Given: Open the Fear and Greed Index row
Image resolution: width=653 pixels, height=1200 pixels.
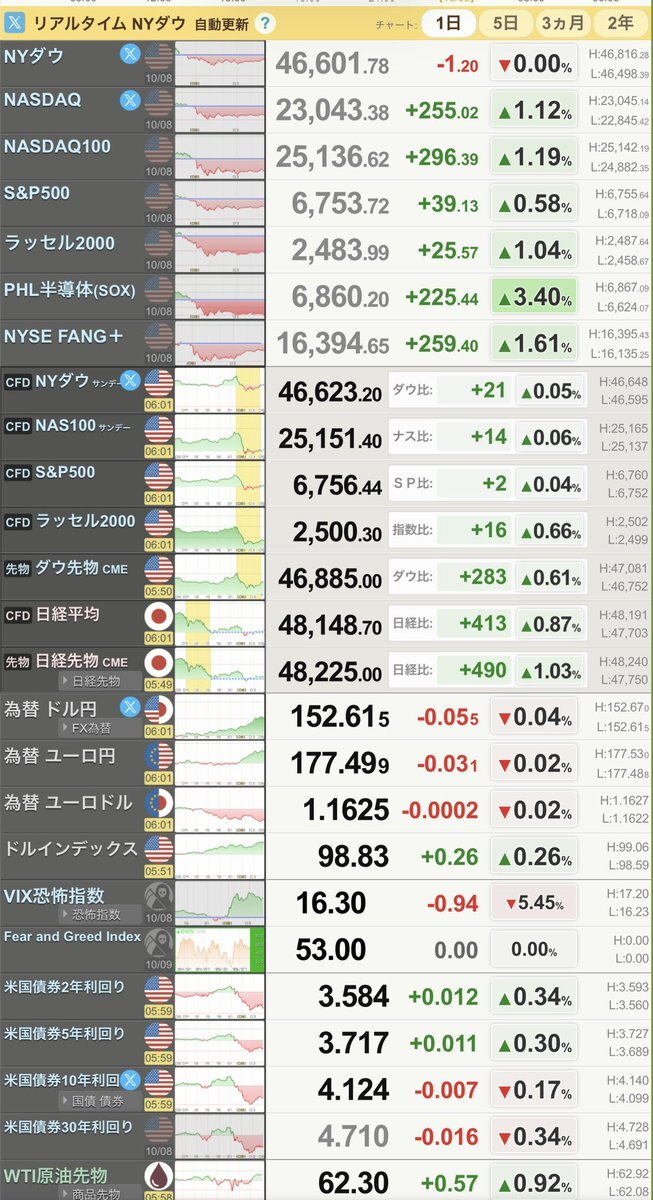Looking at the screenshot, I should tap(326, 950).
